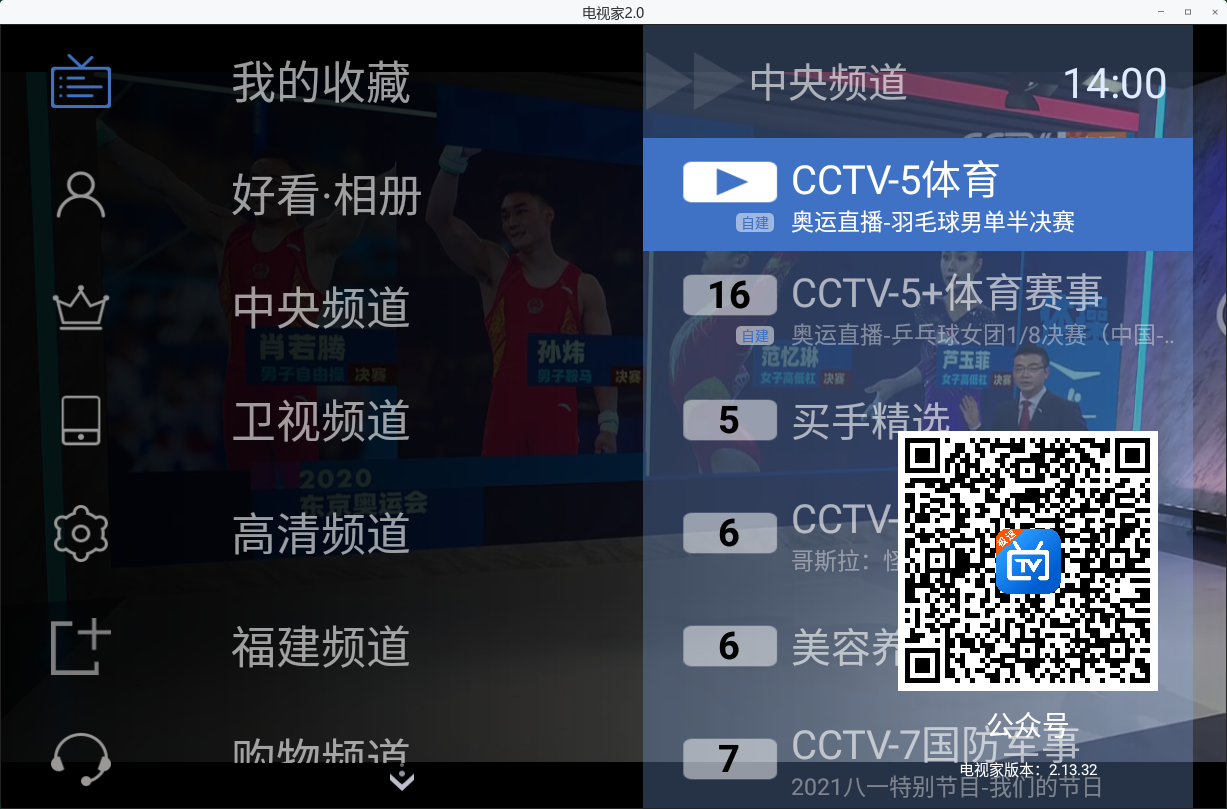Screen dimensions: 1227x809
Task: Open the customer service headset icon
Action: point(81,760)
